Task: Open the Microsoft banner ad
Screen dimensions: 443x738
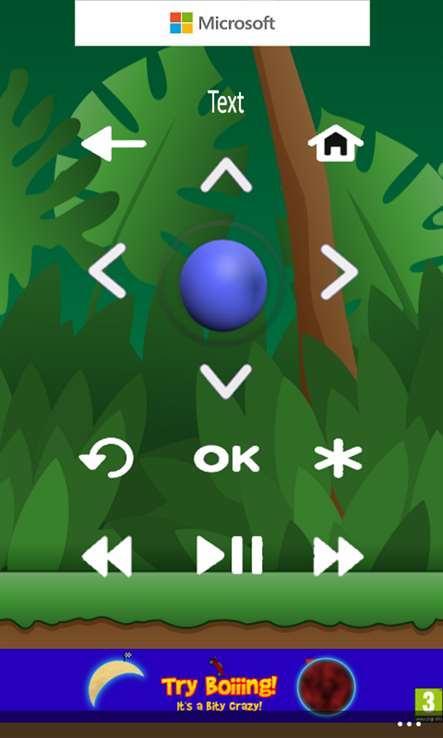Action: 222,23
